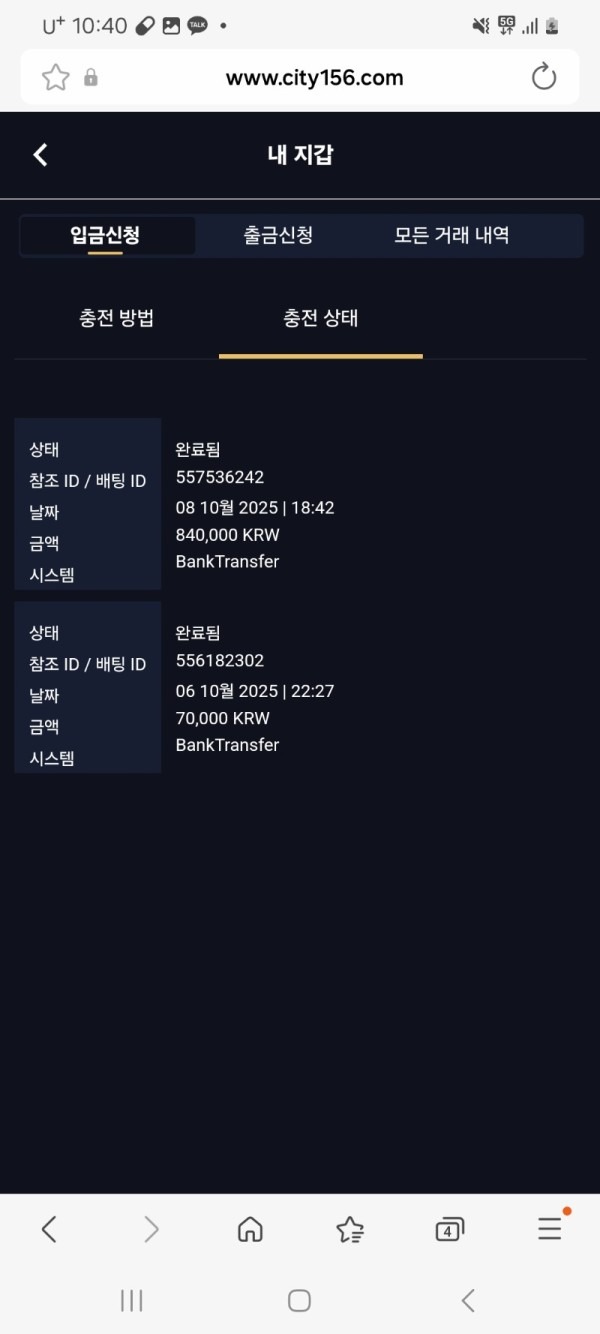Bookmark this page with the star icon
This screenshot has height=1334, width=600.
(x=55, y=78)
